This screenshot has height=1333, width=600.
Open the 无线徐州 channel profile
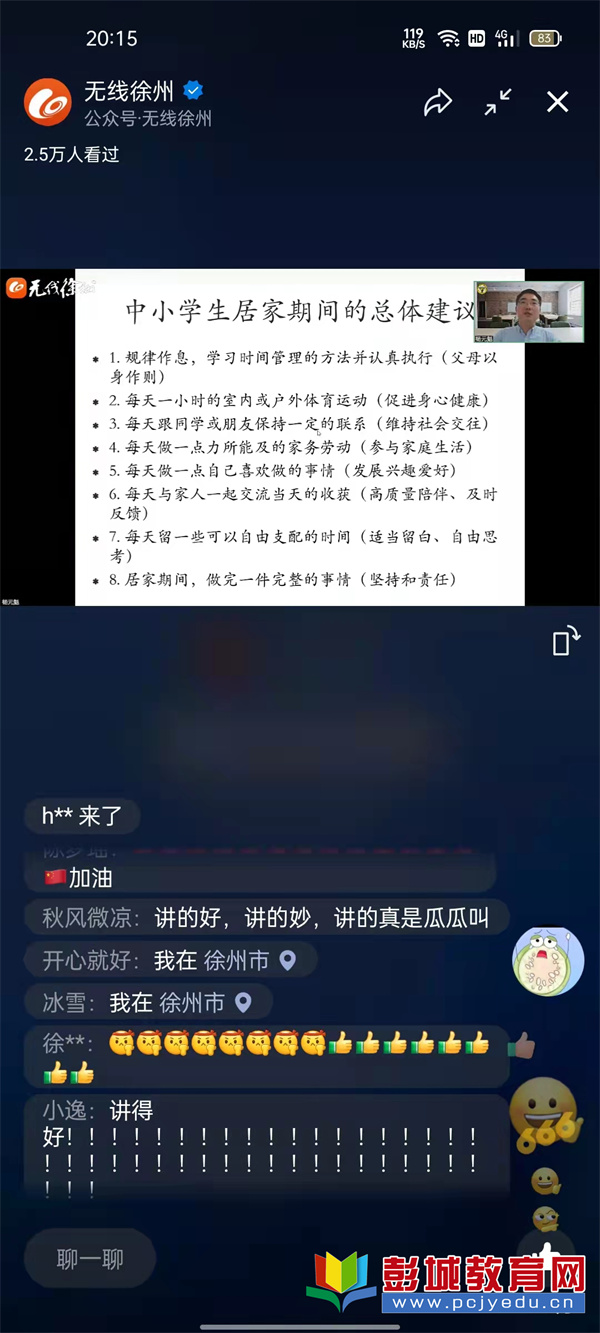(48, 103)
